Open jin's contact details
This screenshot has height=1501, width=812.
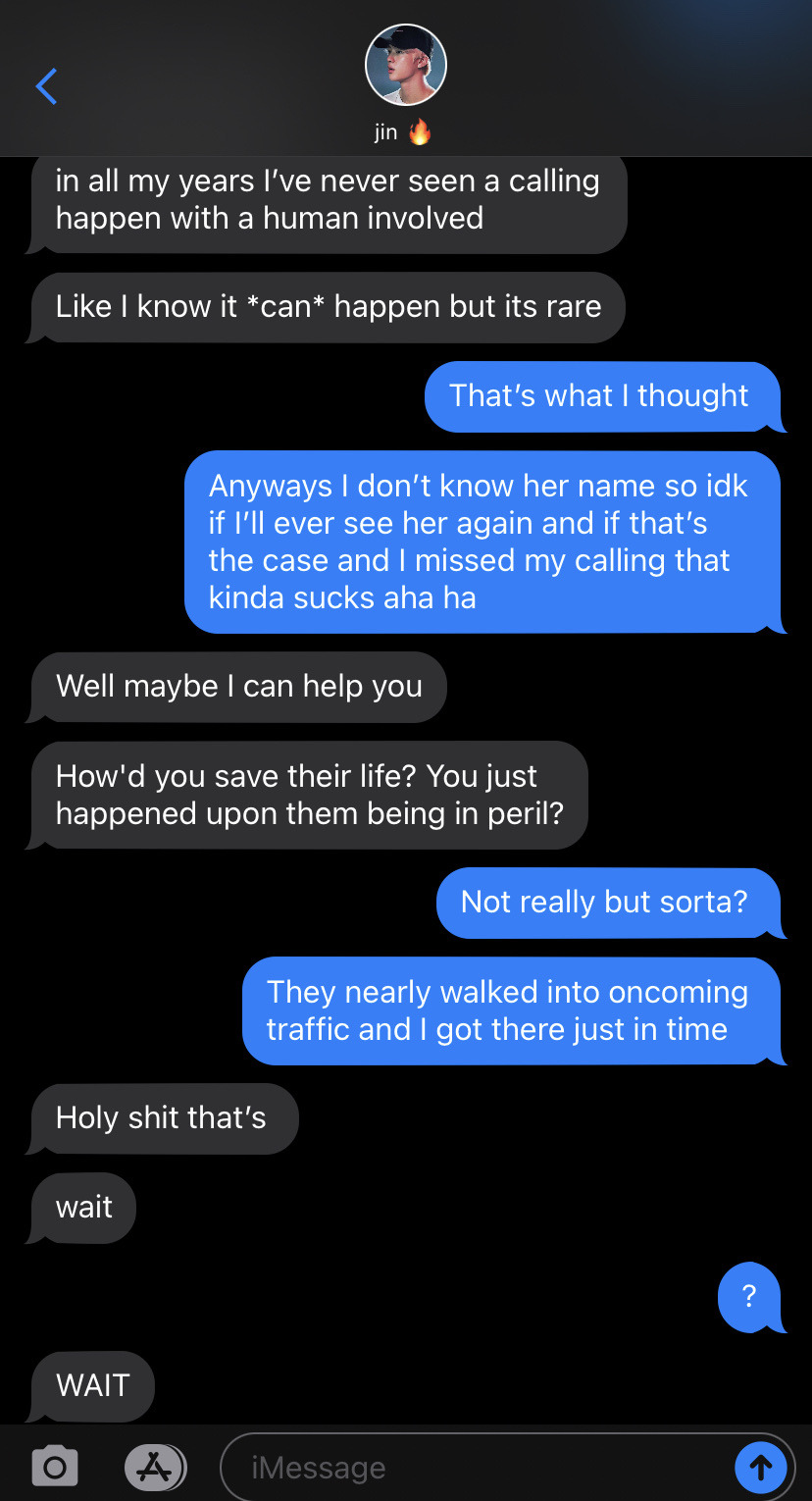pos(405,65)
